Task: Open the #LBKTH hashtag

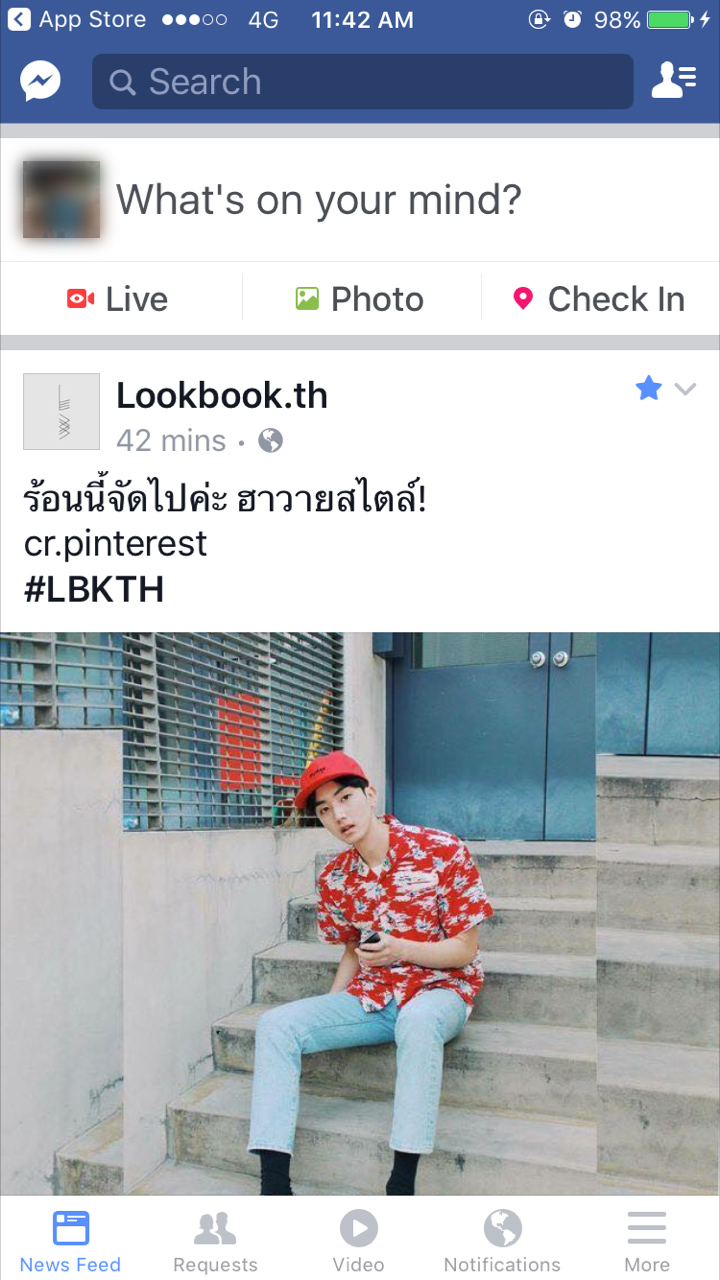Action: [x=94, y=590]
